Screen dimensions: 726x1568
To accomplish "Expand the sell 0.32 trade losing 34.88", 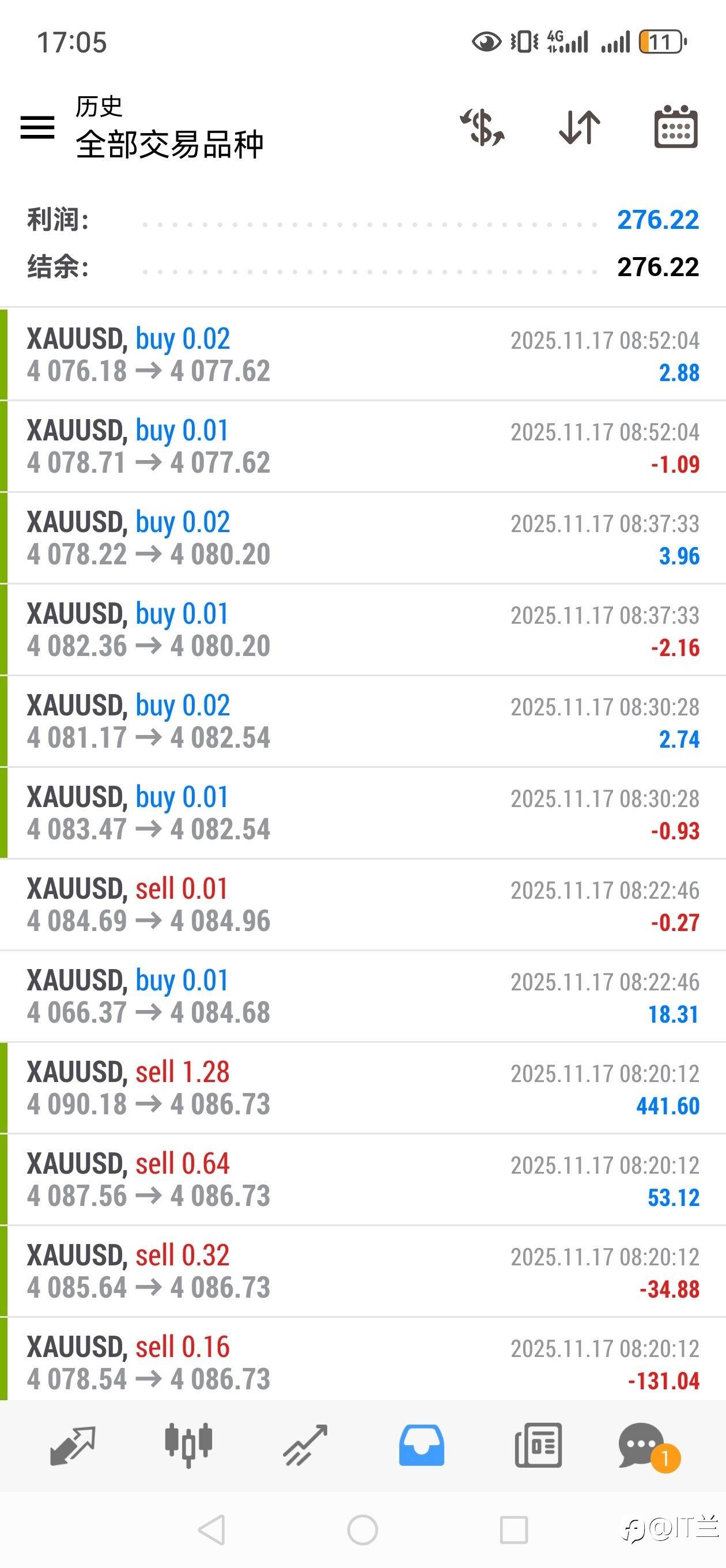I will pyautogui.click(x=362, y=1272).
